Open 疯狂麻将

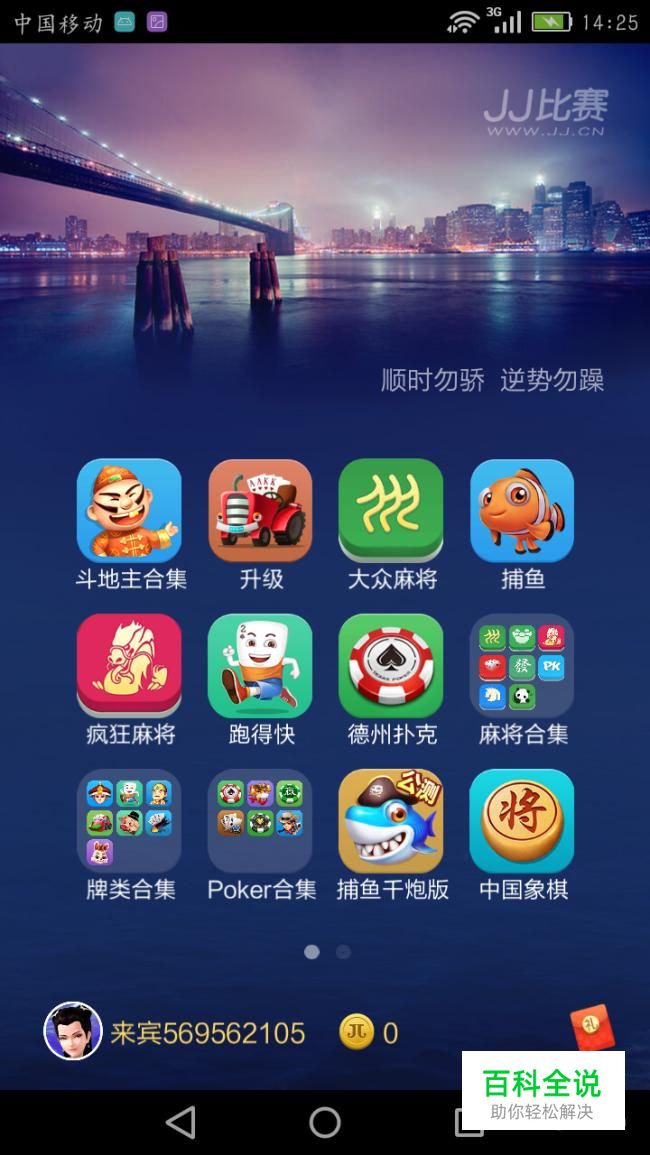coord(129,665)
